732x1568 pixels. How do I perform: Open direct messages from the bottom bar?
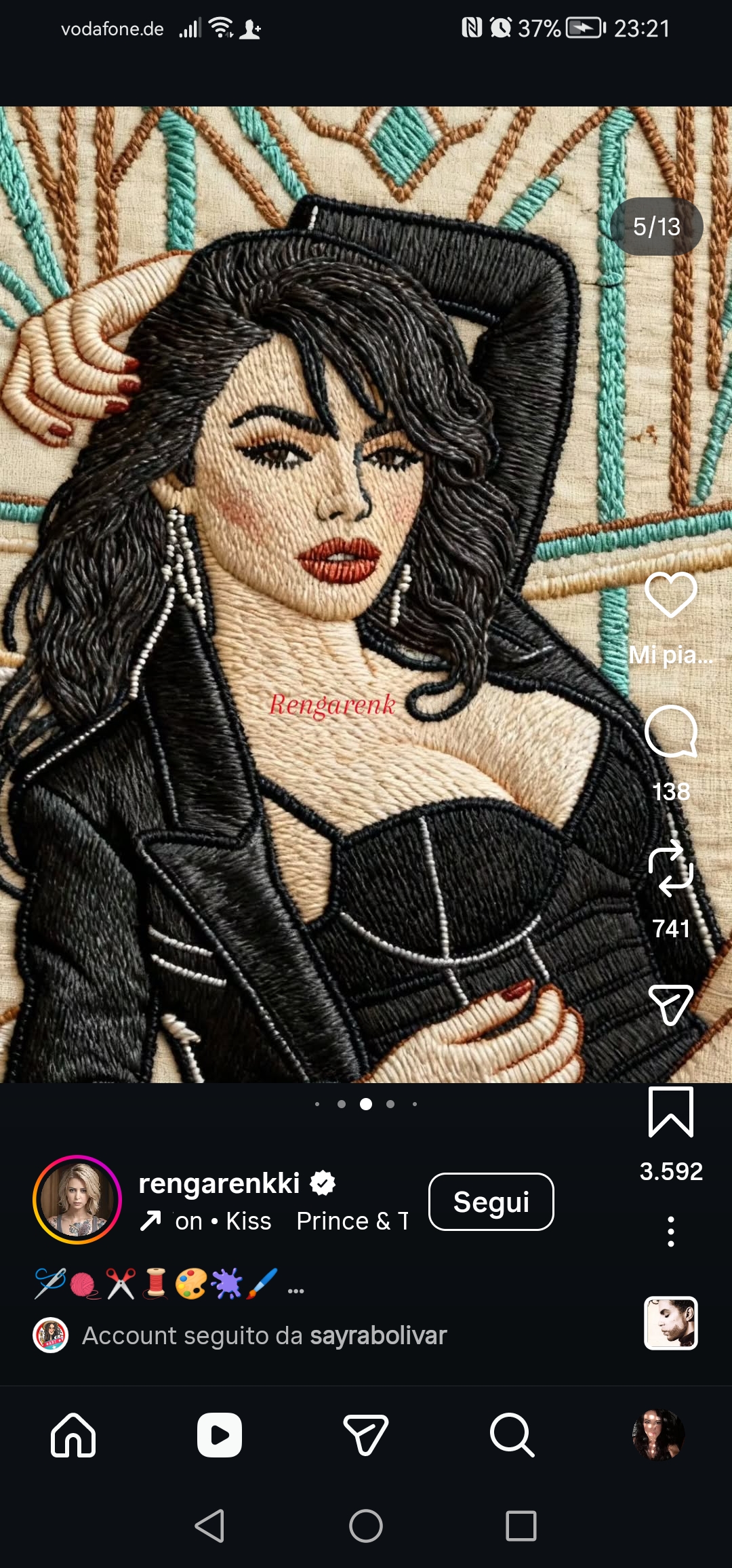[366, 1435]
